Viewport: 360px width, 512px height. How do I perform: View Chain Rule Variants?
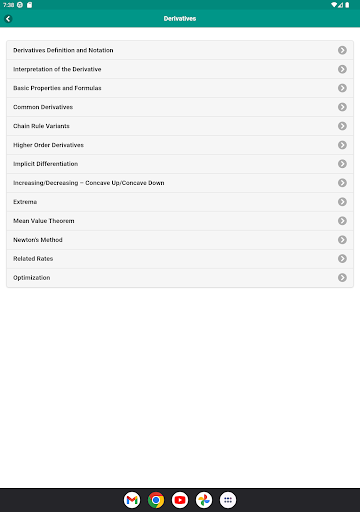(x=180, y=126)
